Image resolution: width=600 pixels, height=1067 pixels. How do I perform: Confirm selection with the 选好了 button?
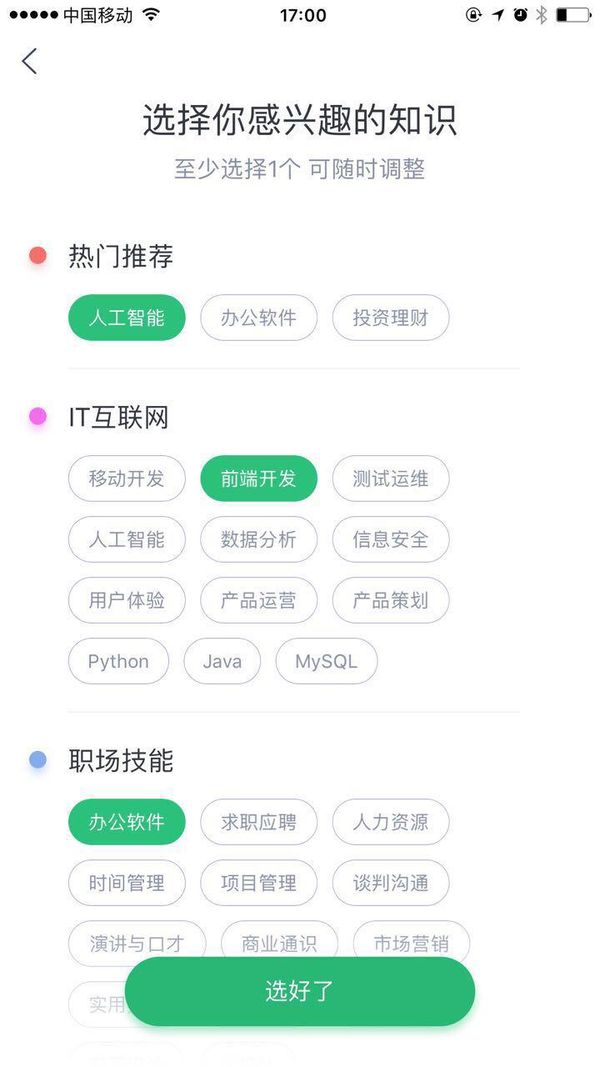(x=299, y=991)
